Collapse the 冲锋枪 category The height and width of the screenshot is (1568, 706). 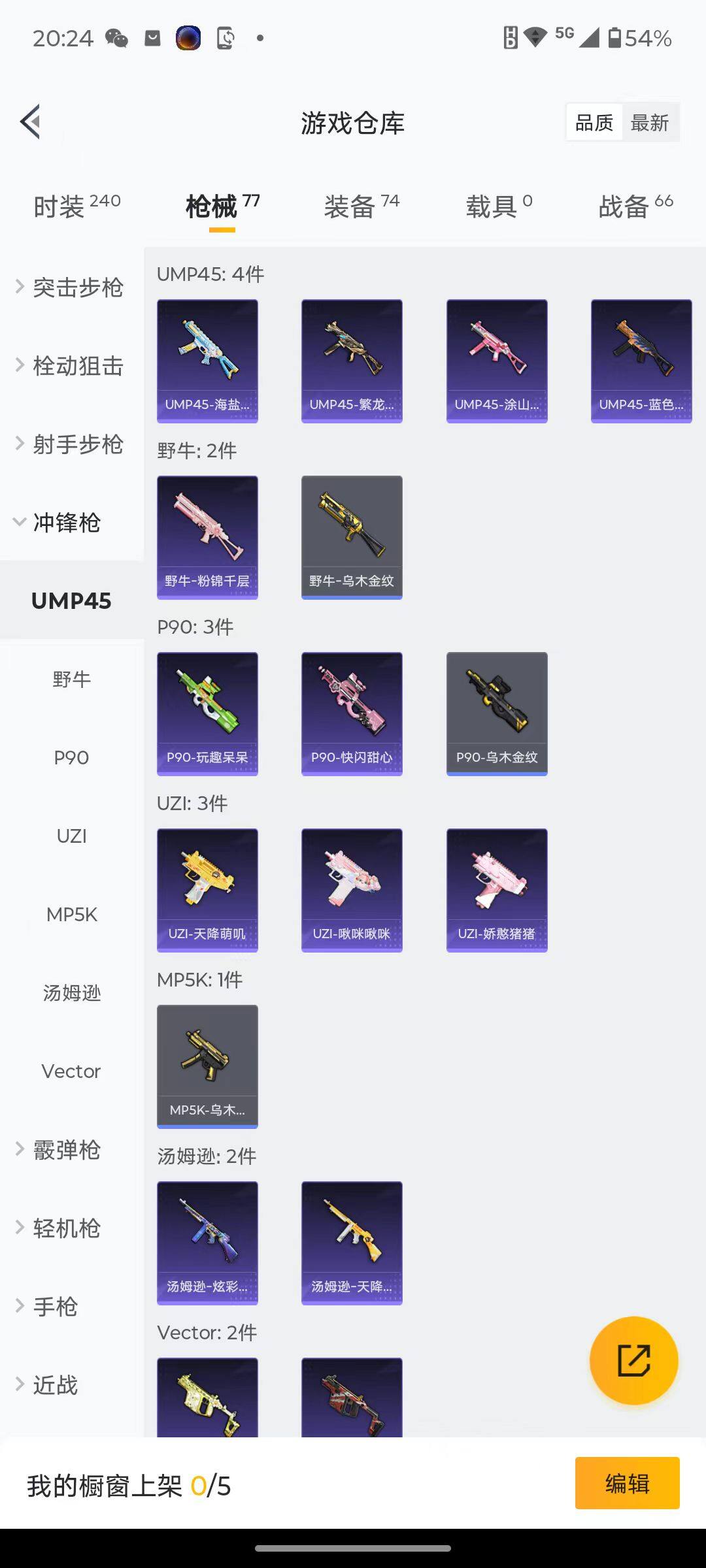[65, 523]
